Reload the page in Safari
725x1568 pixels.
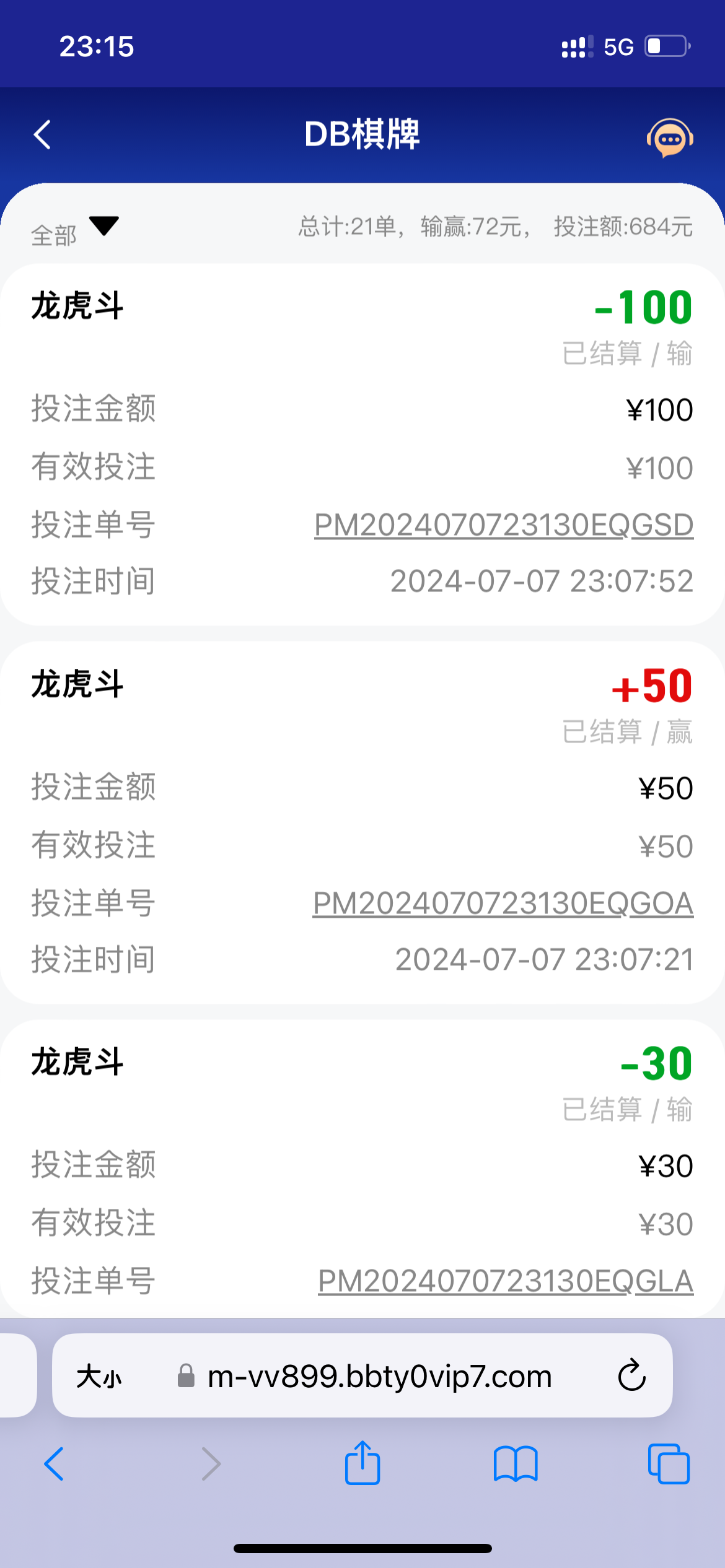point(631,1375)
